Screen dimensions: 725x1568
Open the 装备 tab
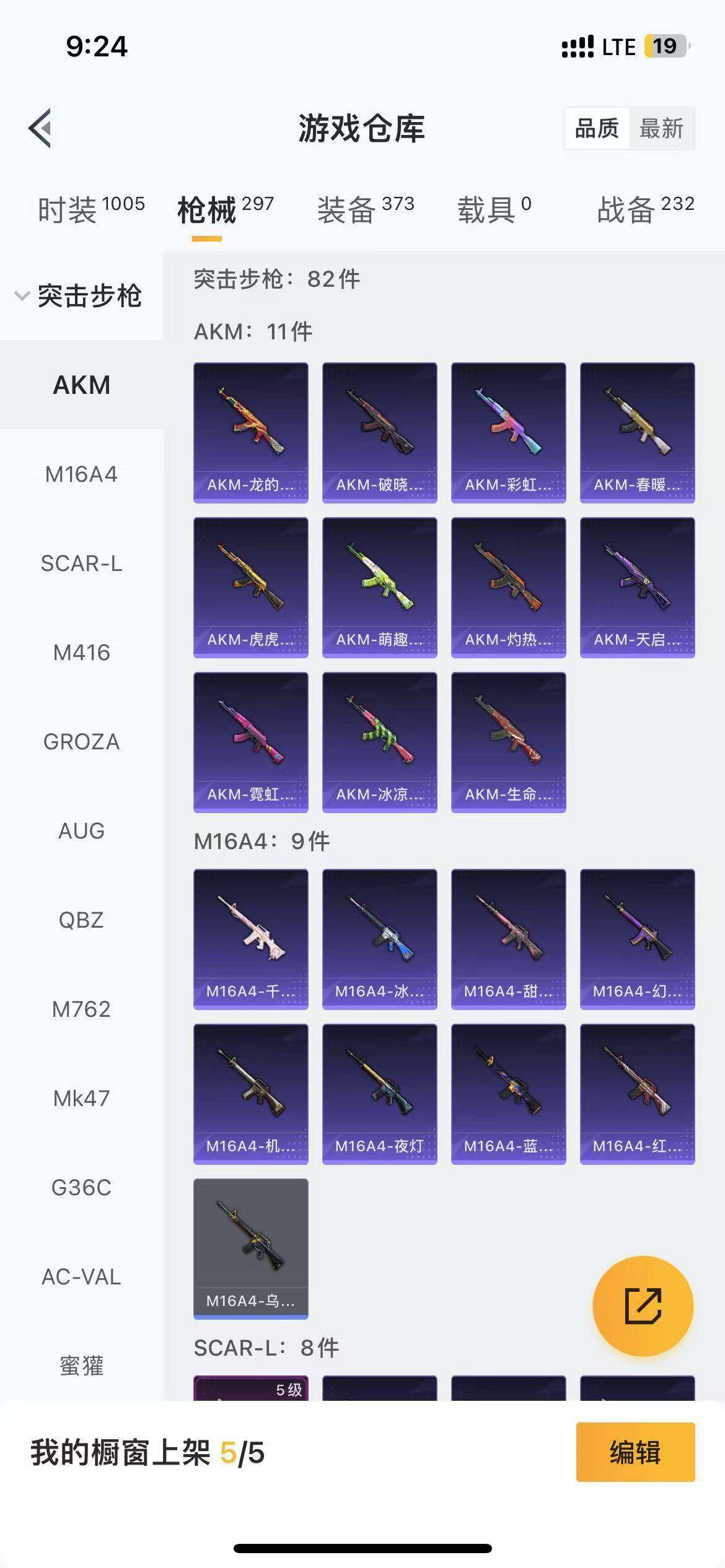365,209
